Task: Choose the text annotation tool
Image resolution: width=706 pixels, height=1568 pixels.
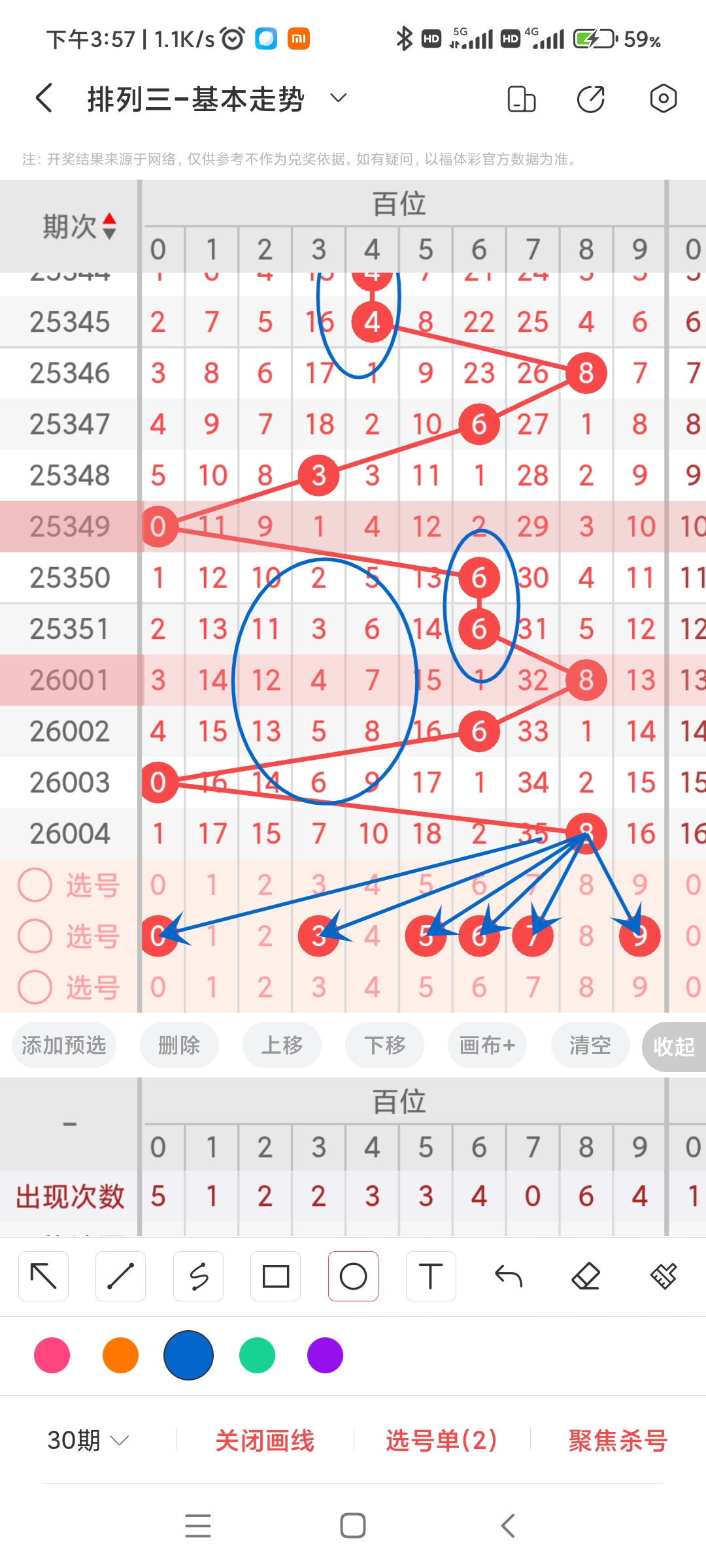Action: (x=431, y=1275)
